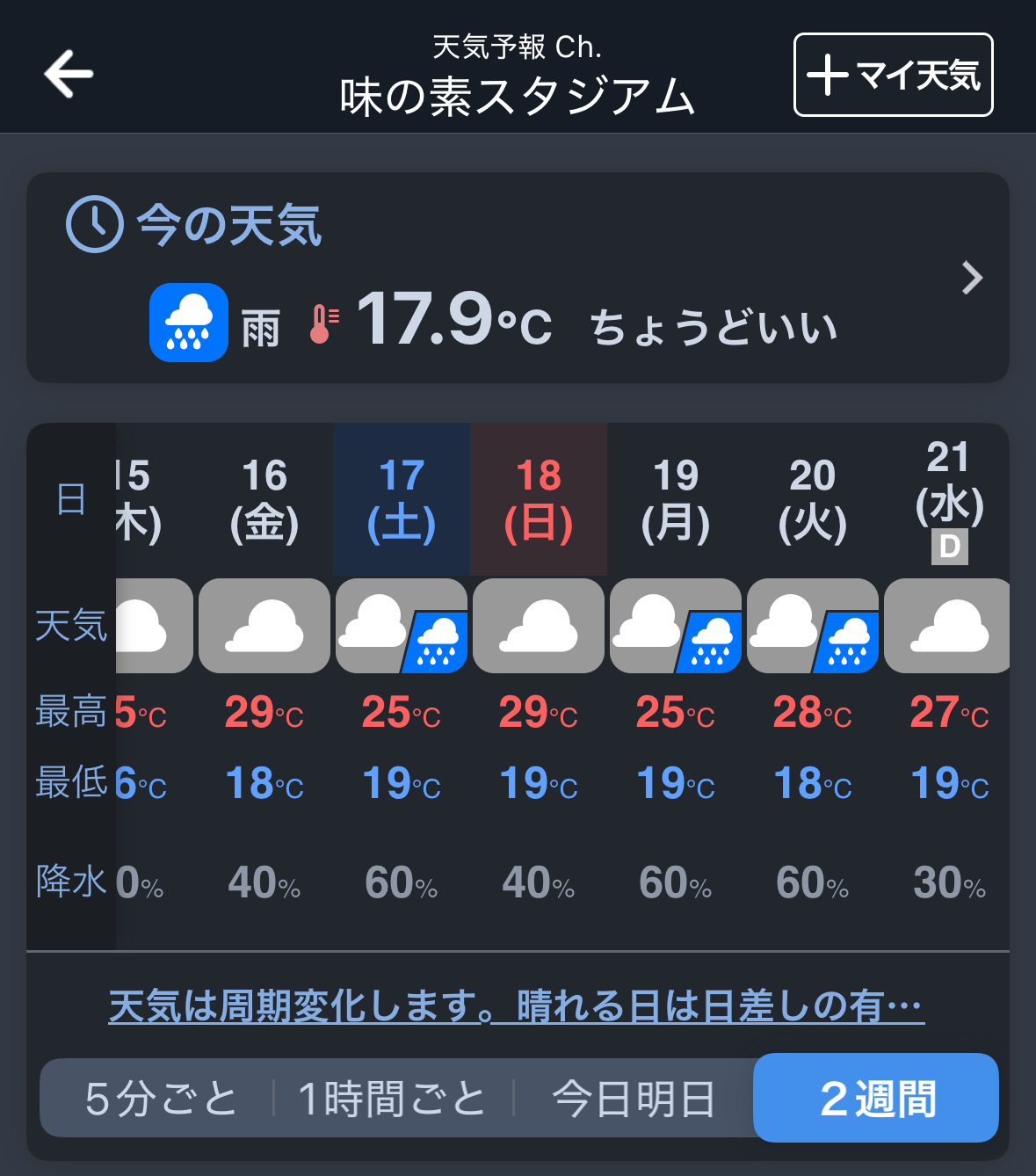Switch to the 1時間ごと tab

[392, 1099]
